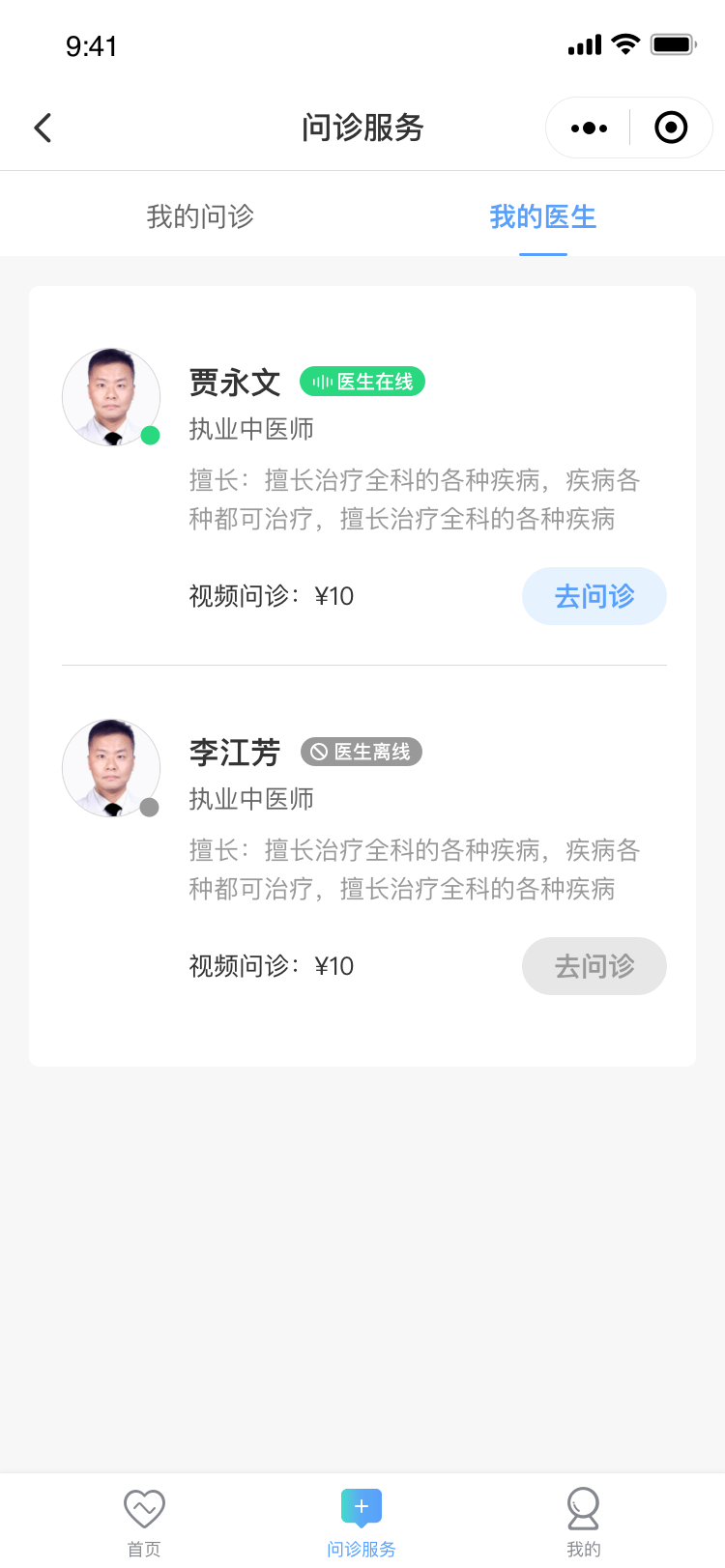Open doctor 贾永文's profile photo
This screenshot has height=1568, width=725.
coord(111,397)
